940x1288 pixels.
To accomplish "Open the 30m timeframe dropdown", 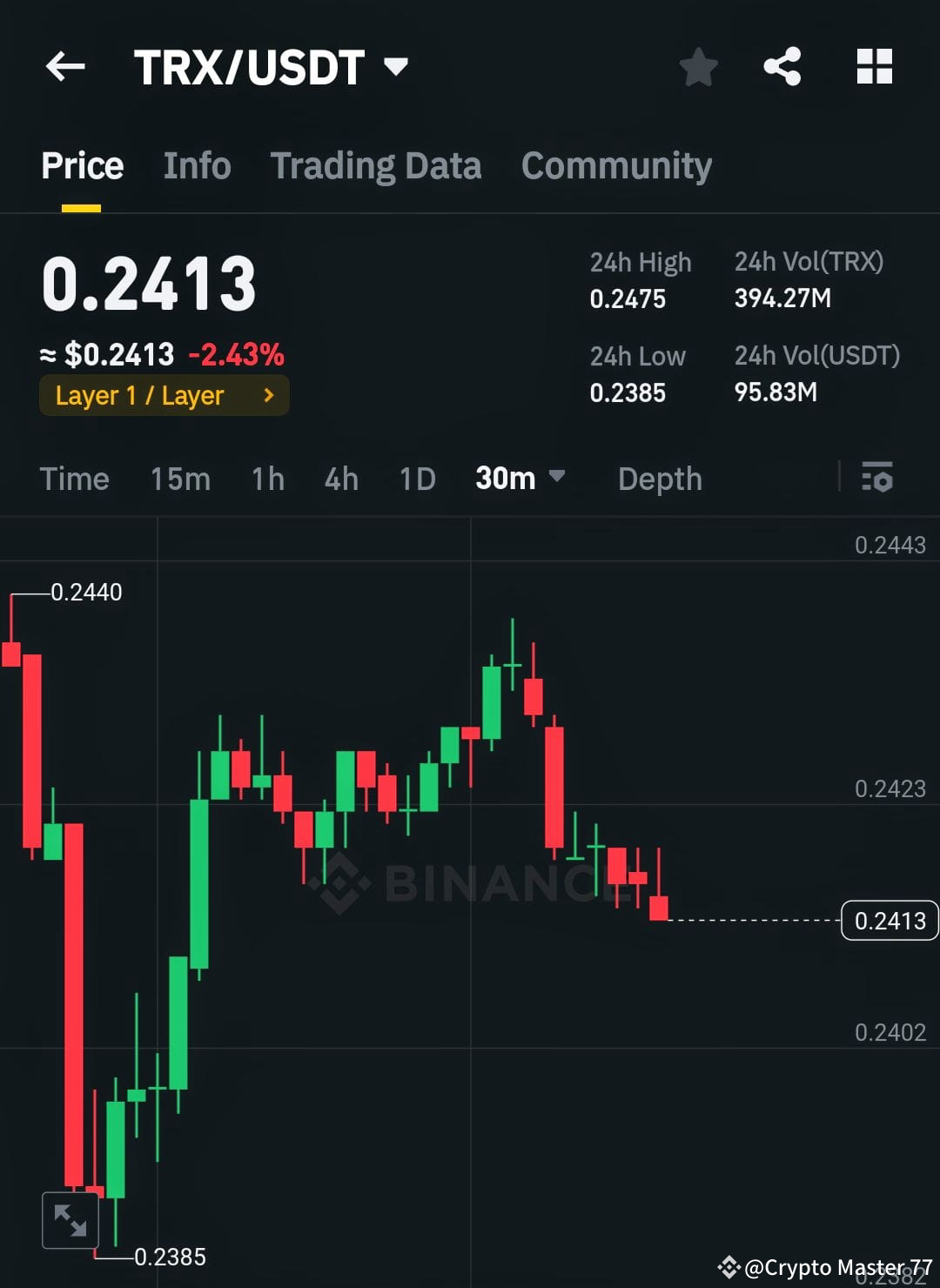I will tap(520, 478).
